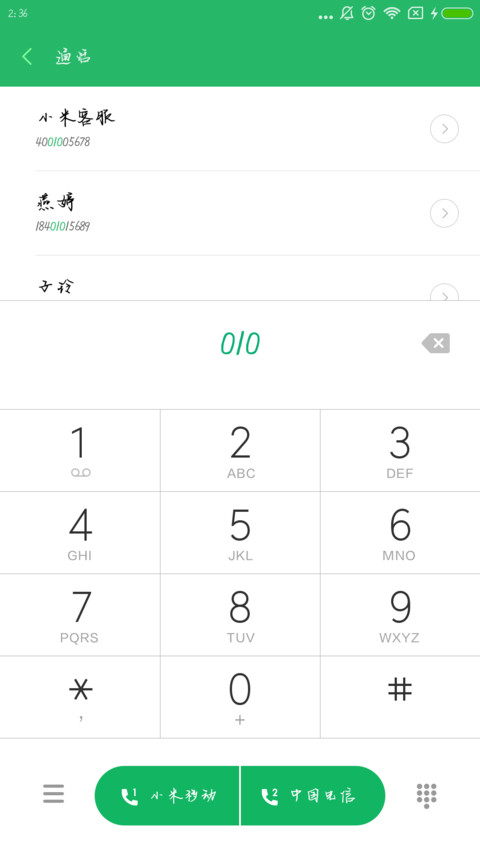
Task: Enter digit 3 DEF
Action: pos(400,450)
